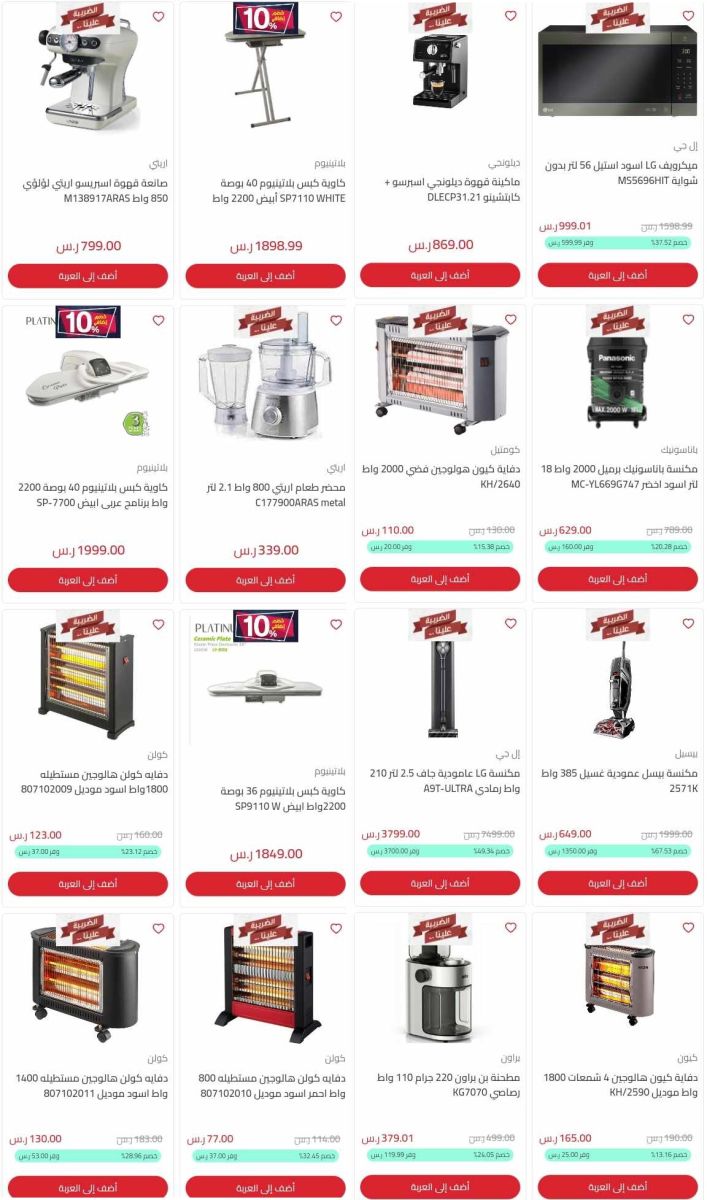
Task: Add Kolin halogen heater 807102009 to cart
Action: coord(88,884)
